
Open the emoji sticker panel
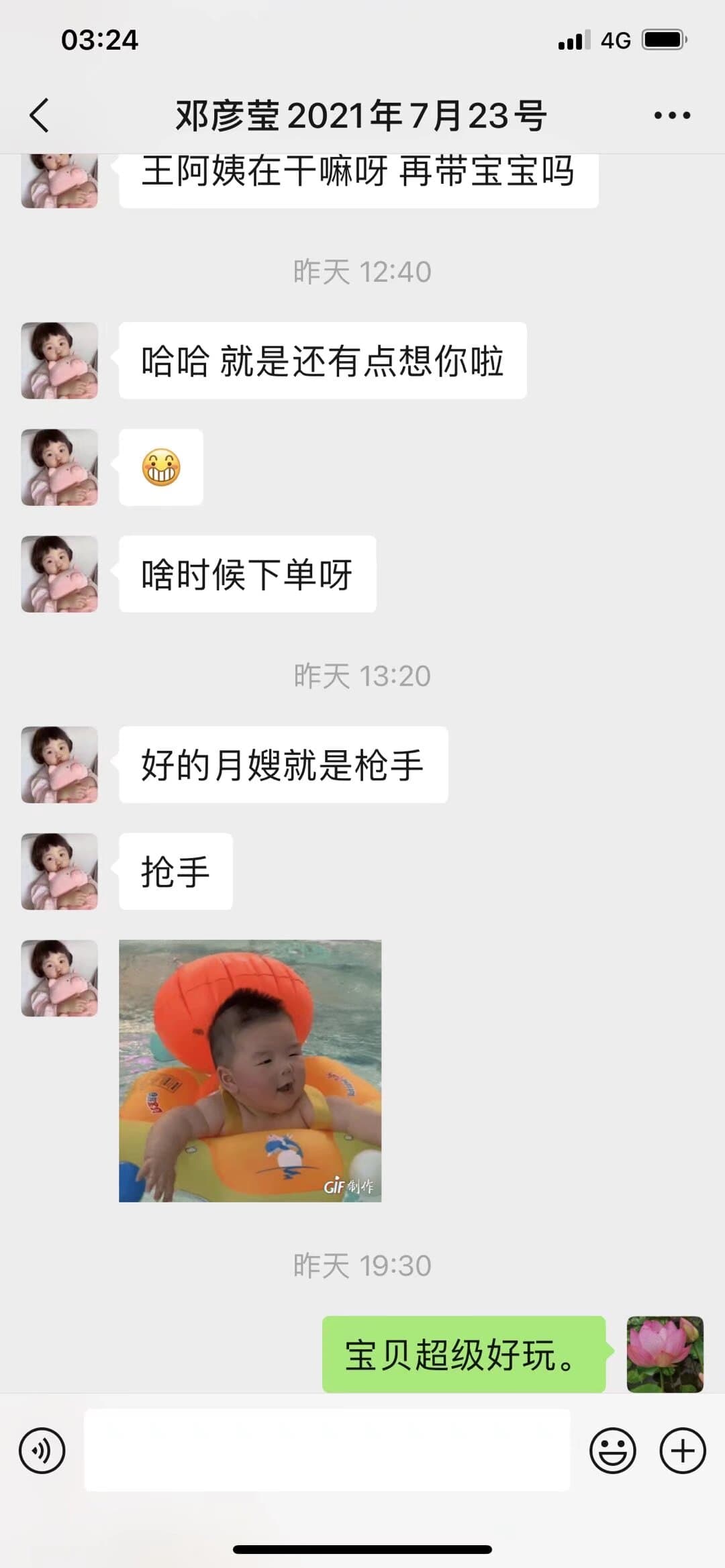pyautogui.click(x=612, y=1451)
